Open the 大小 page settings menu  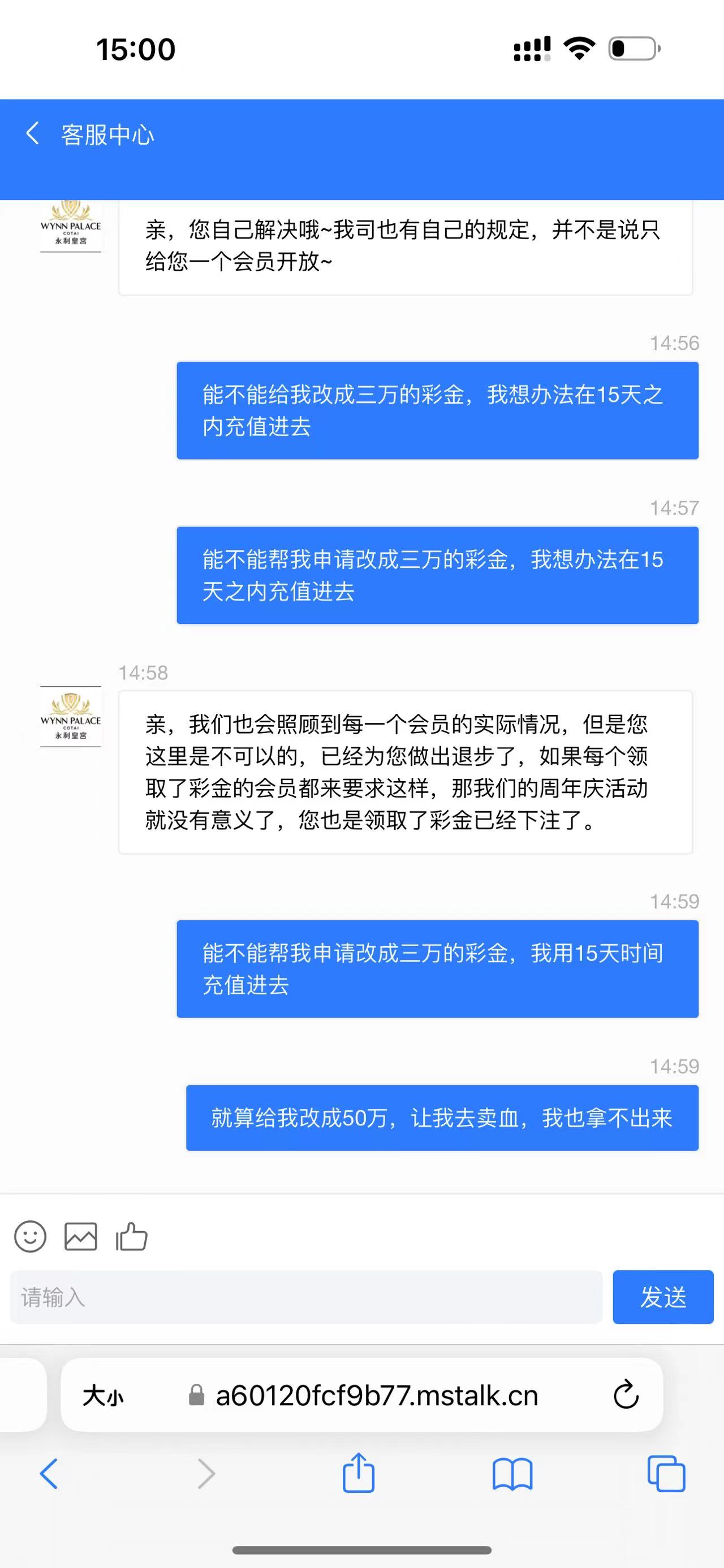(103, 1395)
